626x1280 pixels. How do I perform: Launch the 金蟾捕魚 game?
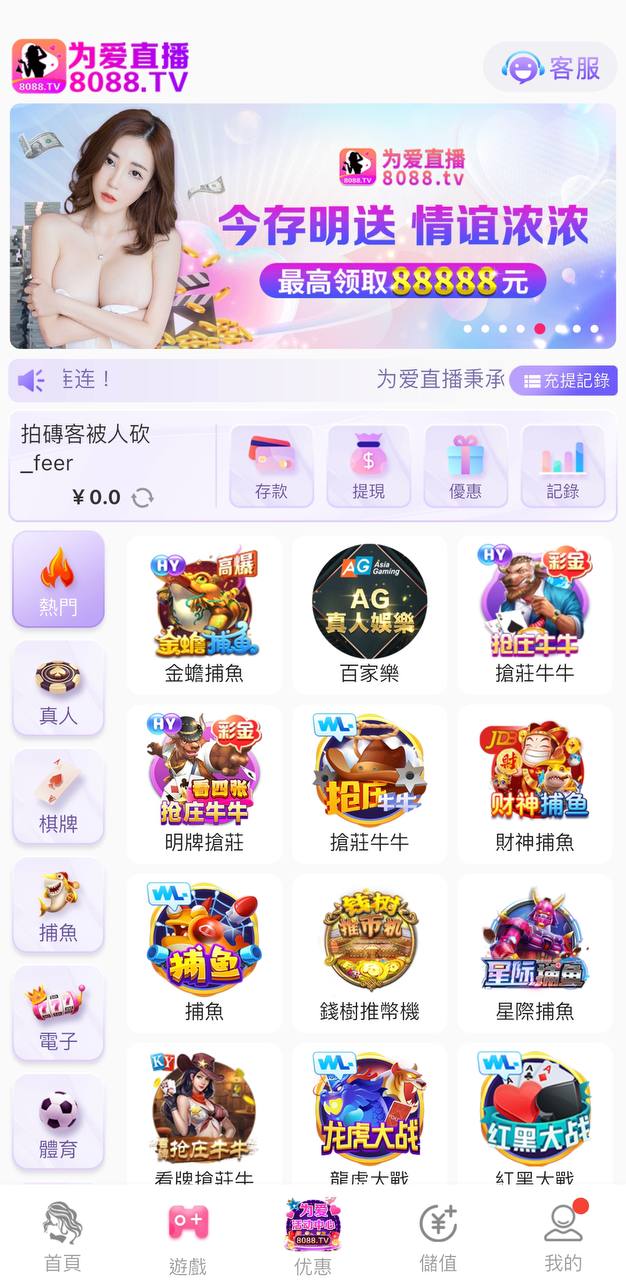[x=204, y=614]
